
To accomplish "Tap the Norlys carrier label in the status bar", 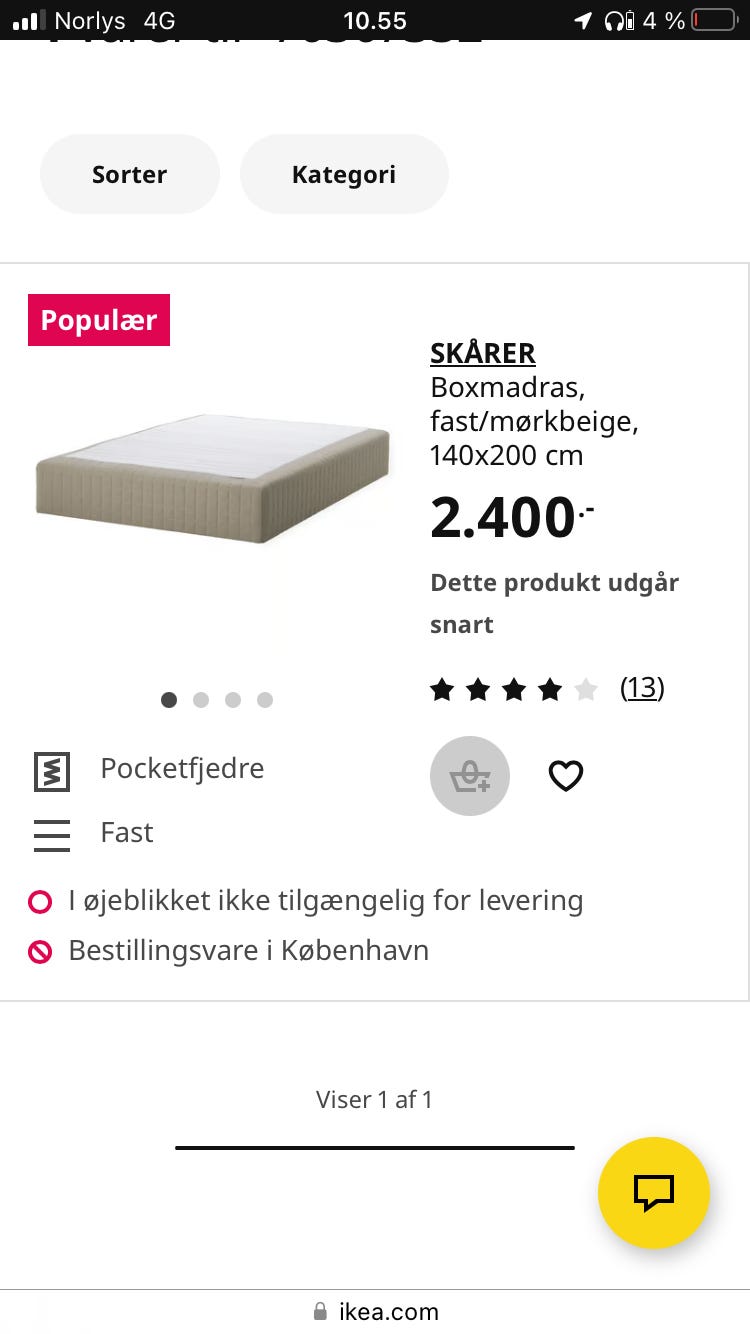I will 90,20.
